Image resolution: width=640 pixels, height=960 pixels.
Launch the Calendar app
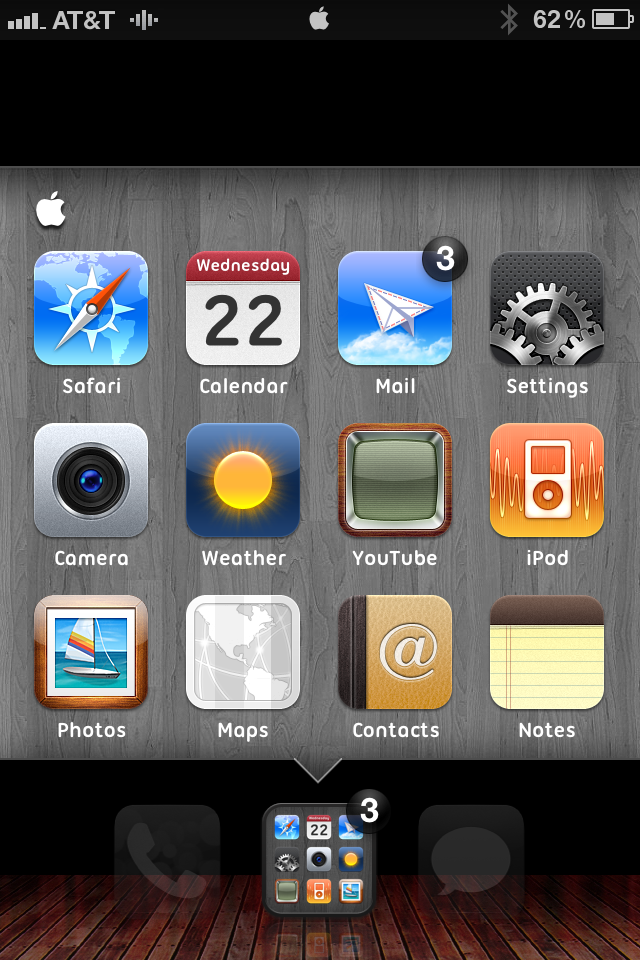point(243,308)
